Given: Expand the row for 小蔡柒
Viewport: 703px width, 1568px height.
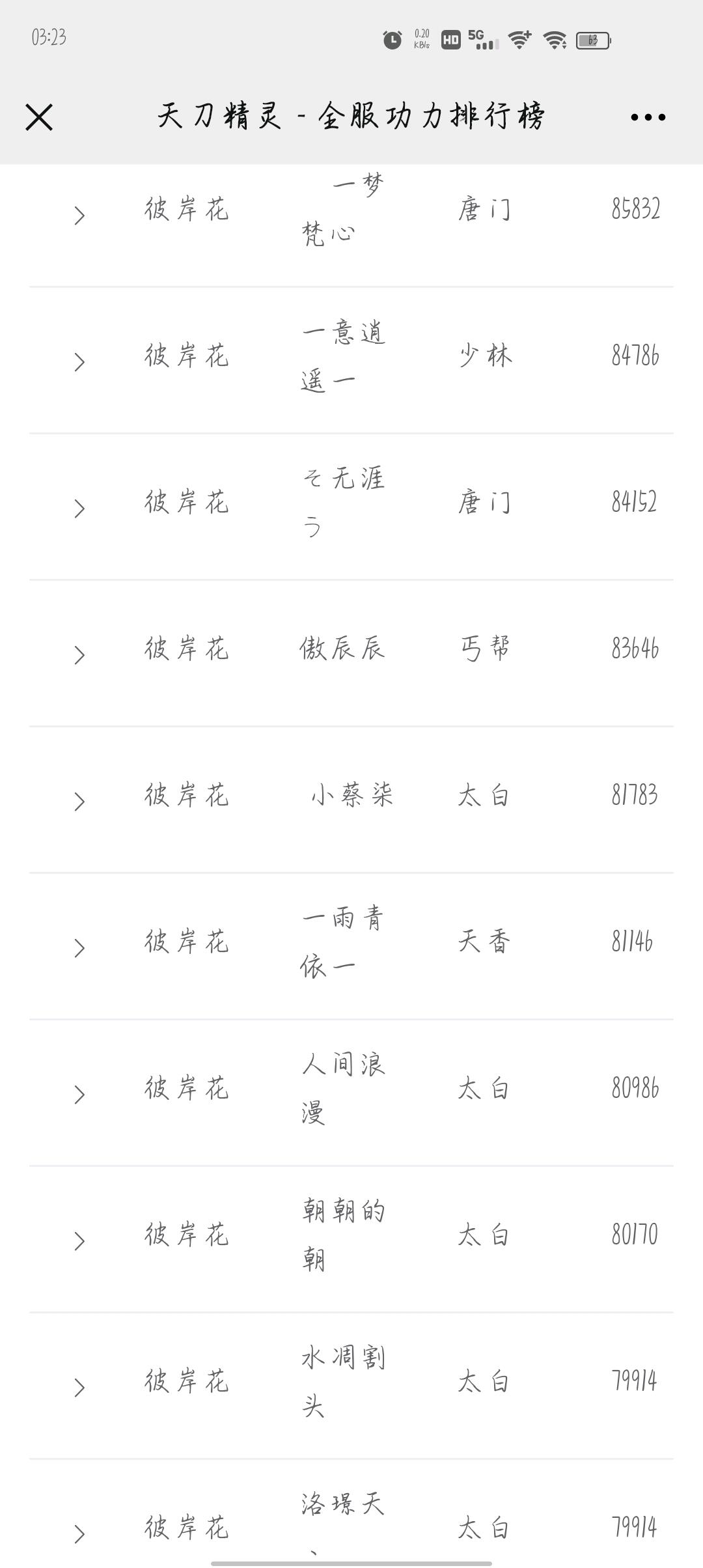Looking at the screenshot, I should [x=79, y=802].
